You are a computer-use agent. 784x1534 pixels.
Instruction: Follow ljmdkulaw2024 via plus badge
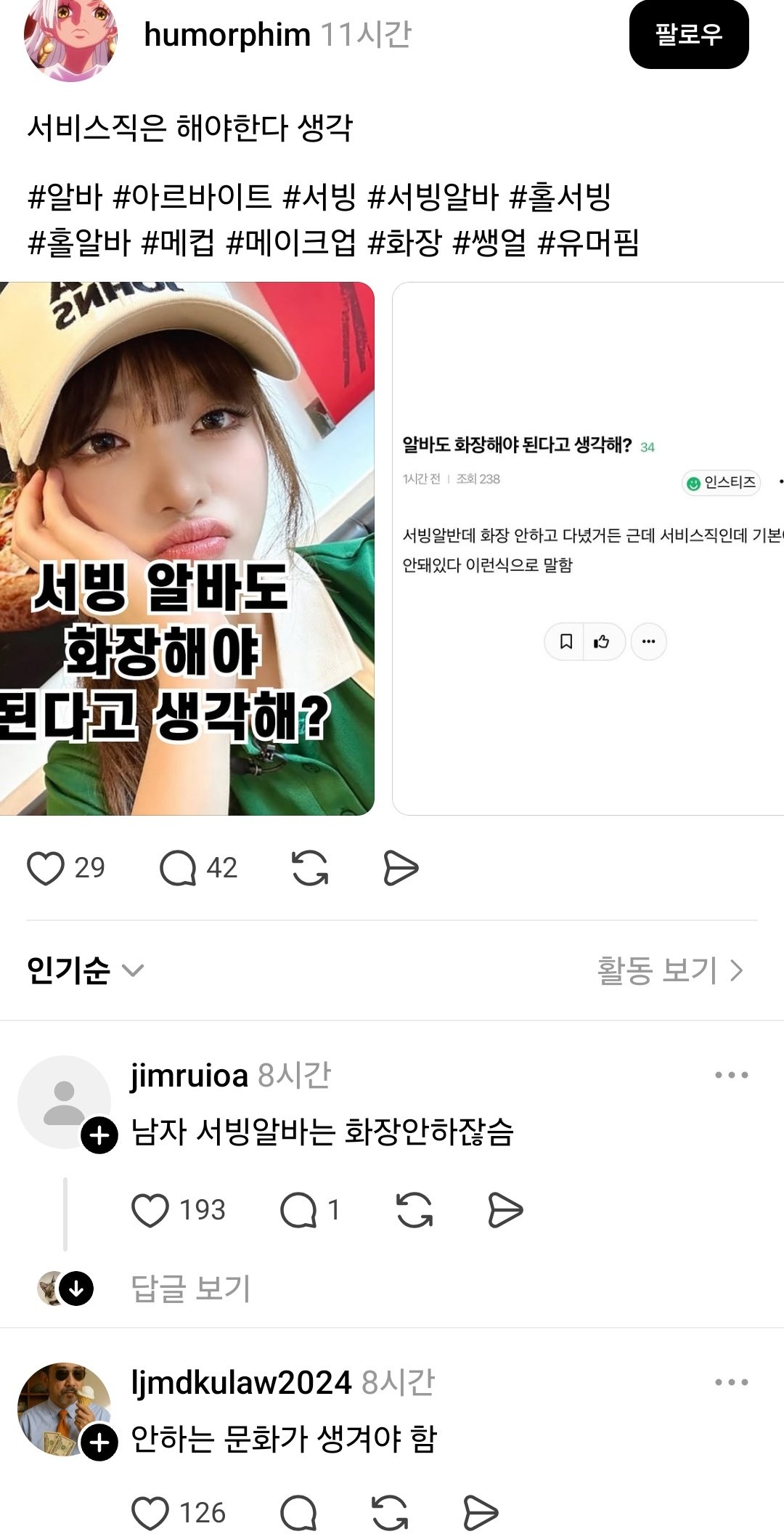pos(99,1442)
